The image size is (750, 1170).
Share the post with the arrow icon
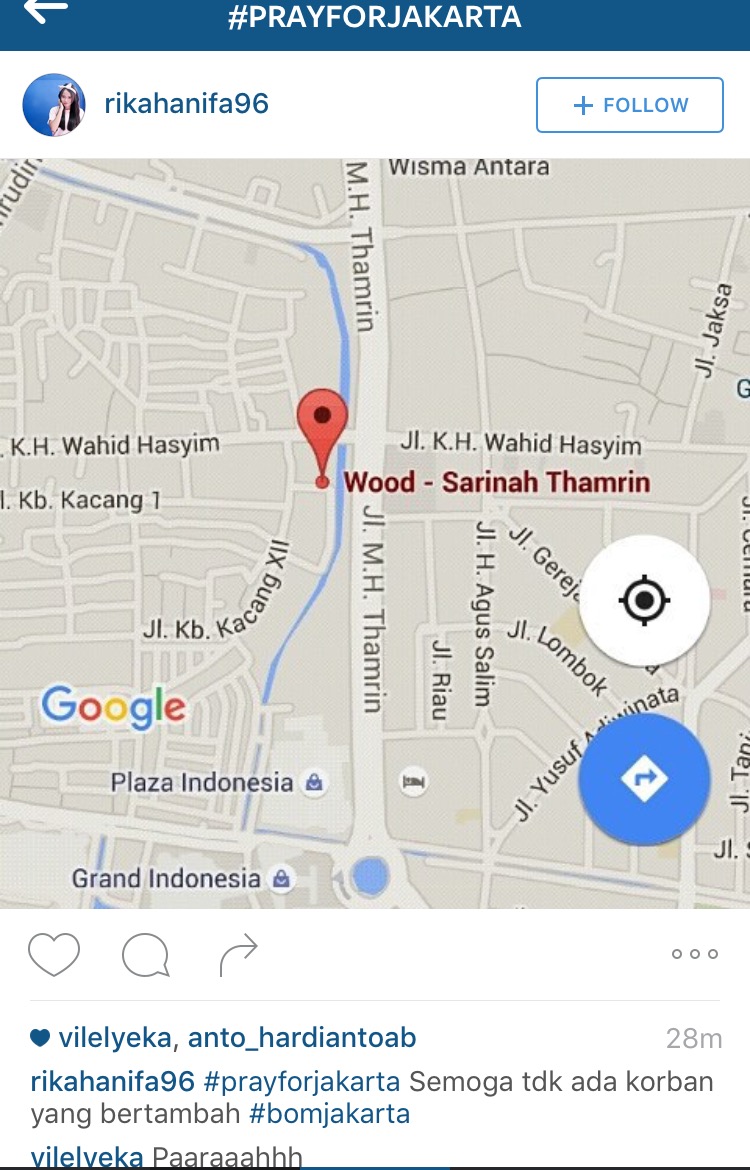(238, 955)
